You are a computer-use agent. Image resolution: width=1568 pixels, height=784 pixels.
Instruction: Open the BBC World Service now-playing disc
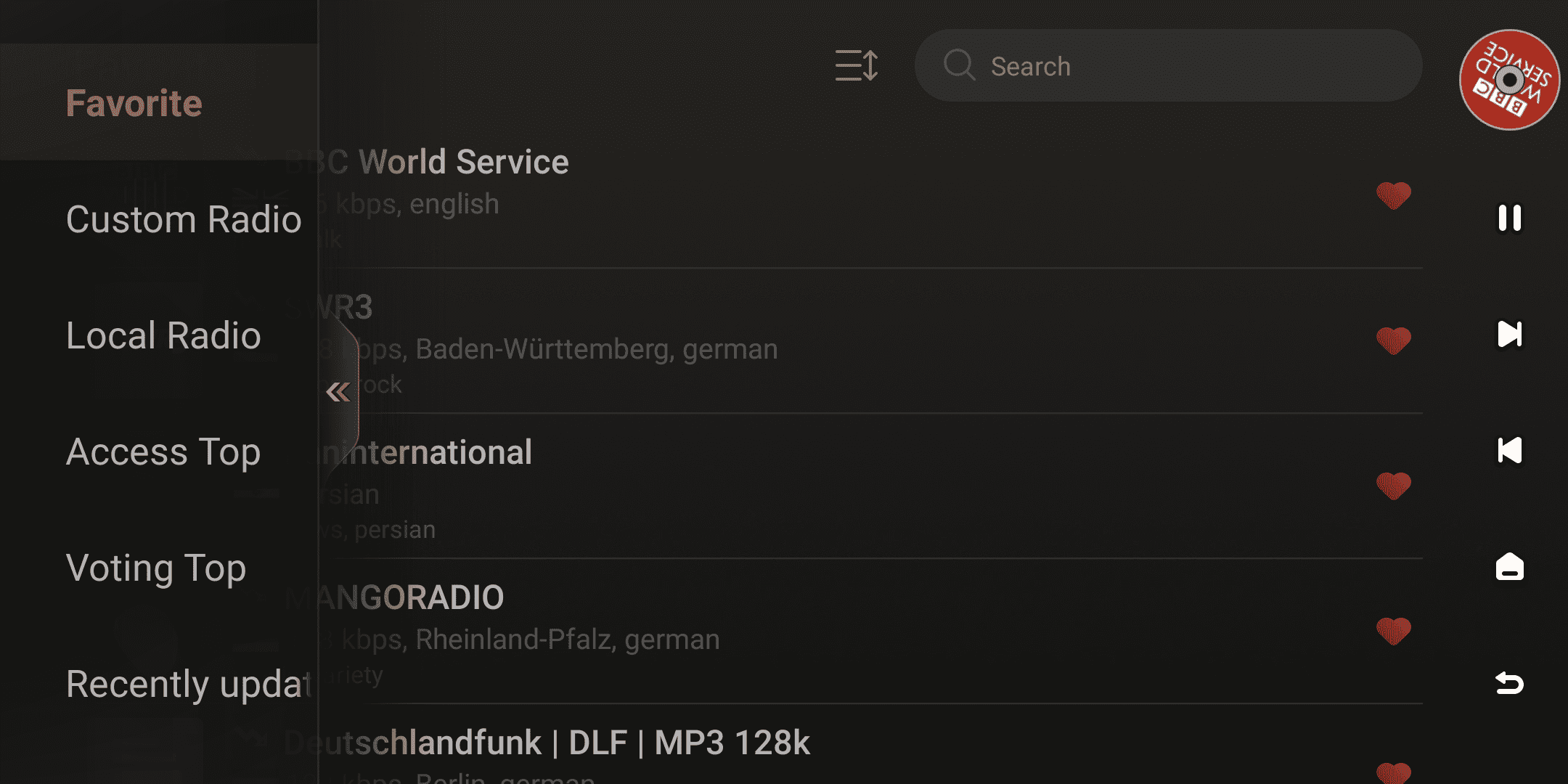click(x=1509, y=80)
